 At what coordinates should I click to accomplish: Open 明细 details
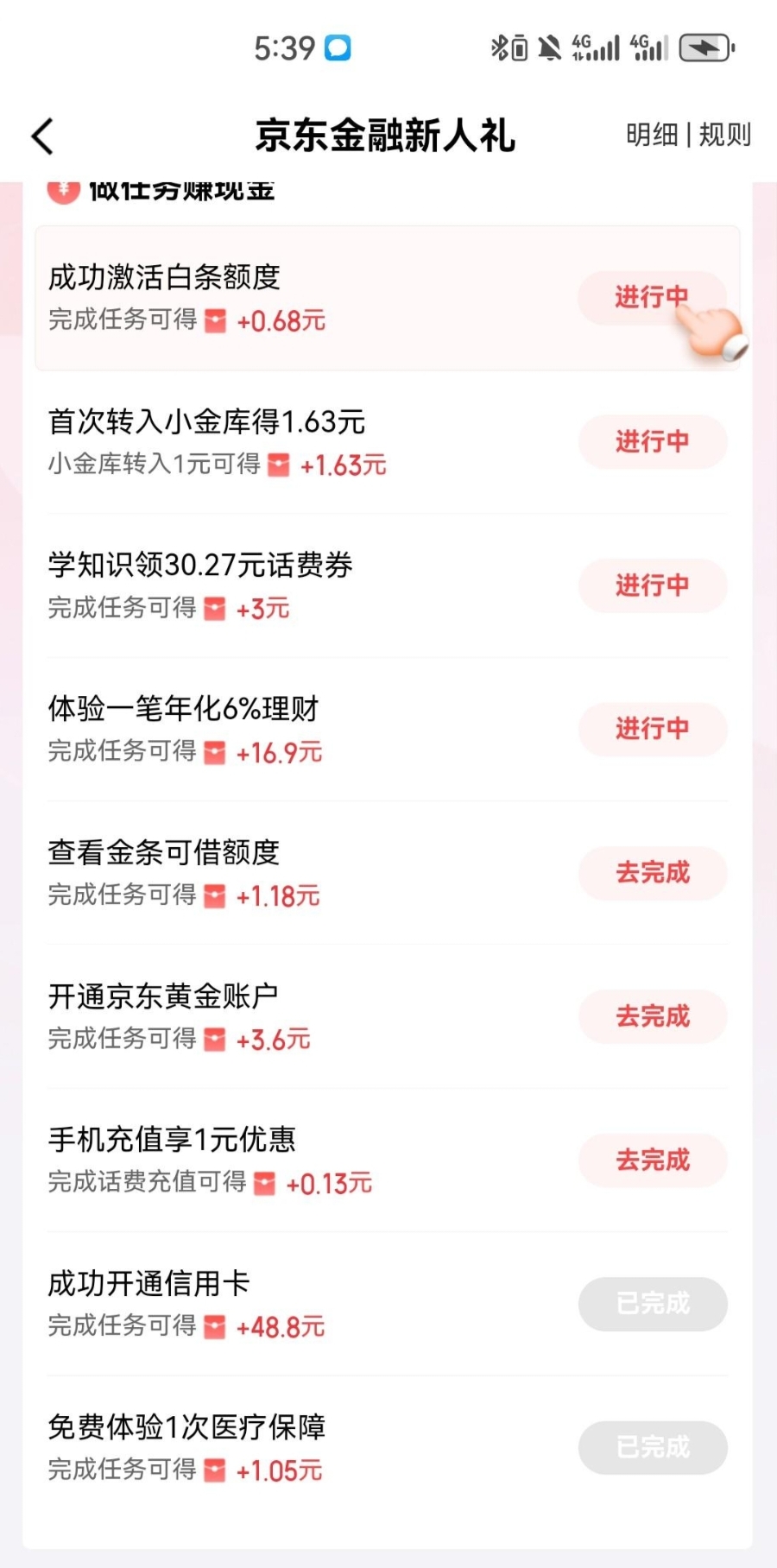click(652, 135)
